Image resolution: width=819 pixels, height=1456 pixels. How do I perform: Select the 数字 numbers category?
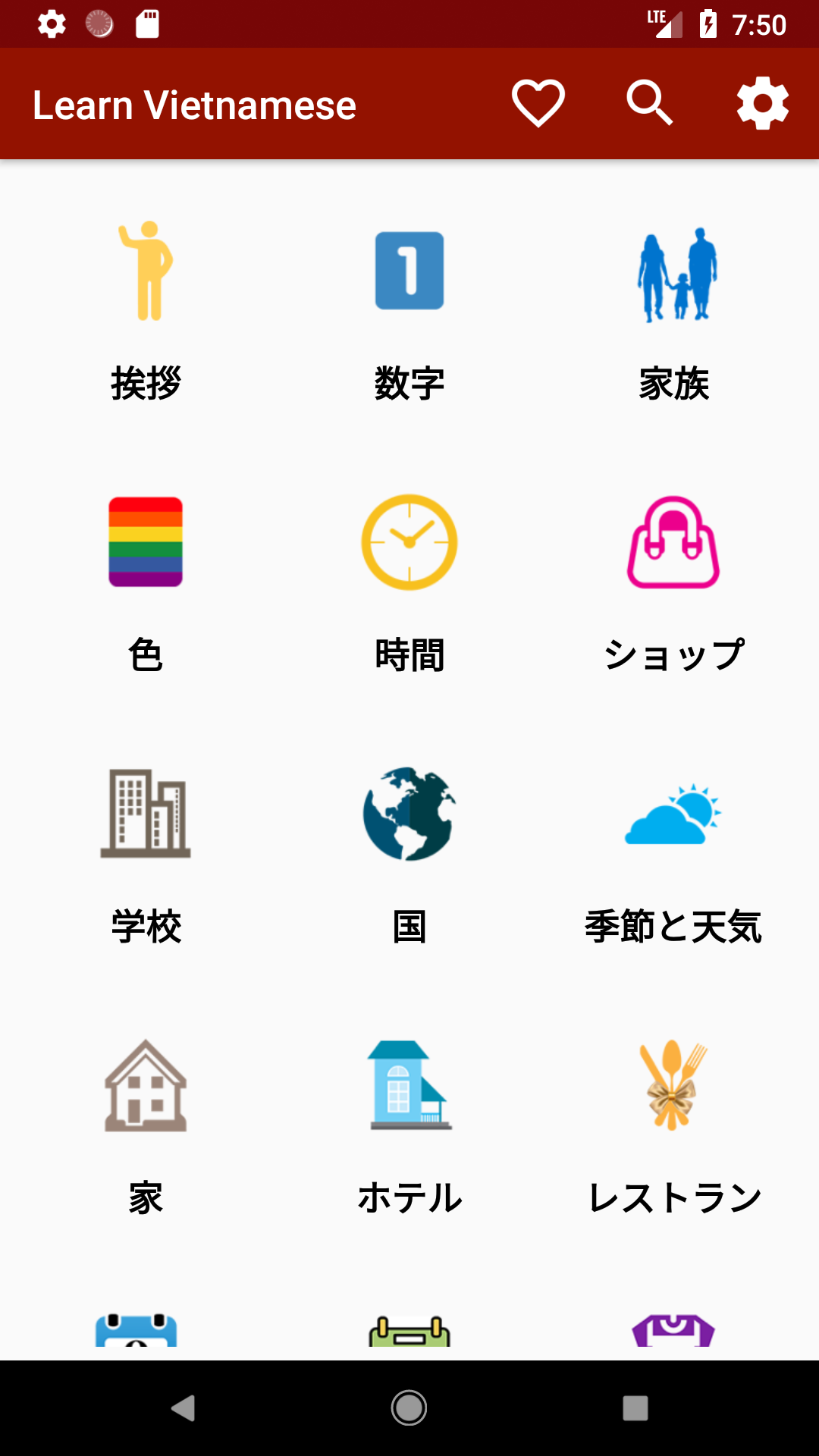click(409, 312)
